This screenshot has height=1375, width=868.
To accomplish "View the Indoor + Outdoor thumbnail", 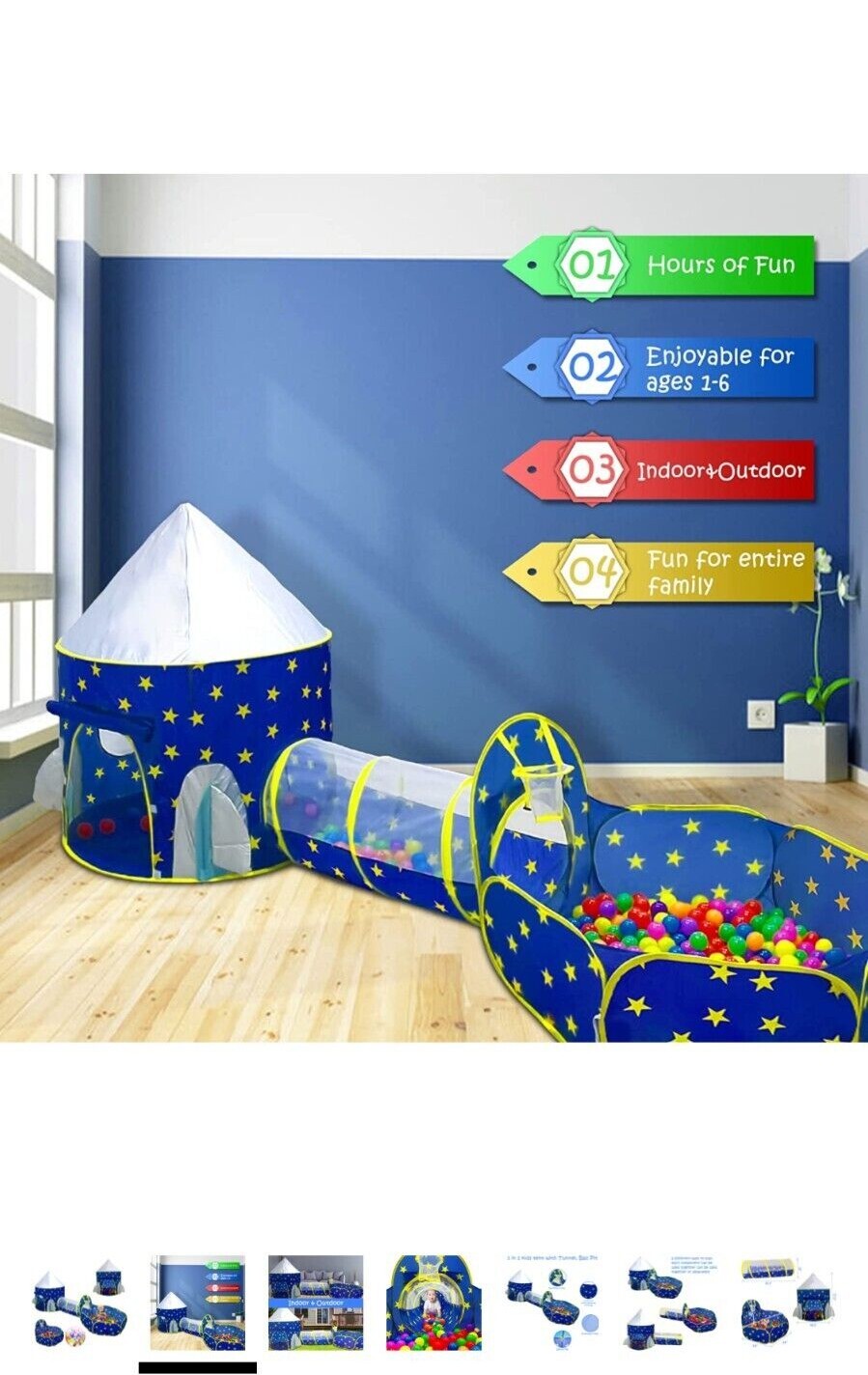I will tap(316, 1302).
